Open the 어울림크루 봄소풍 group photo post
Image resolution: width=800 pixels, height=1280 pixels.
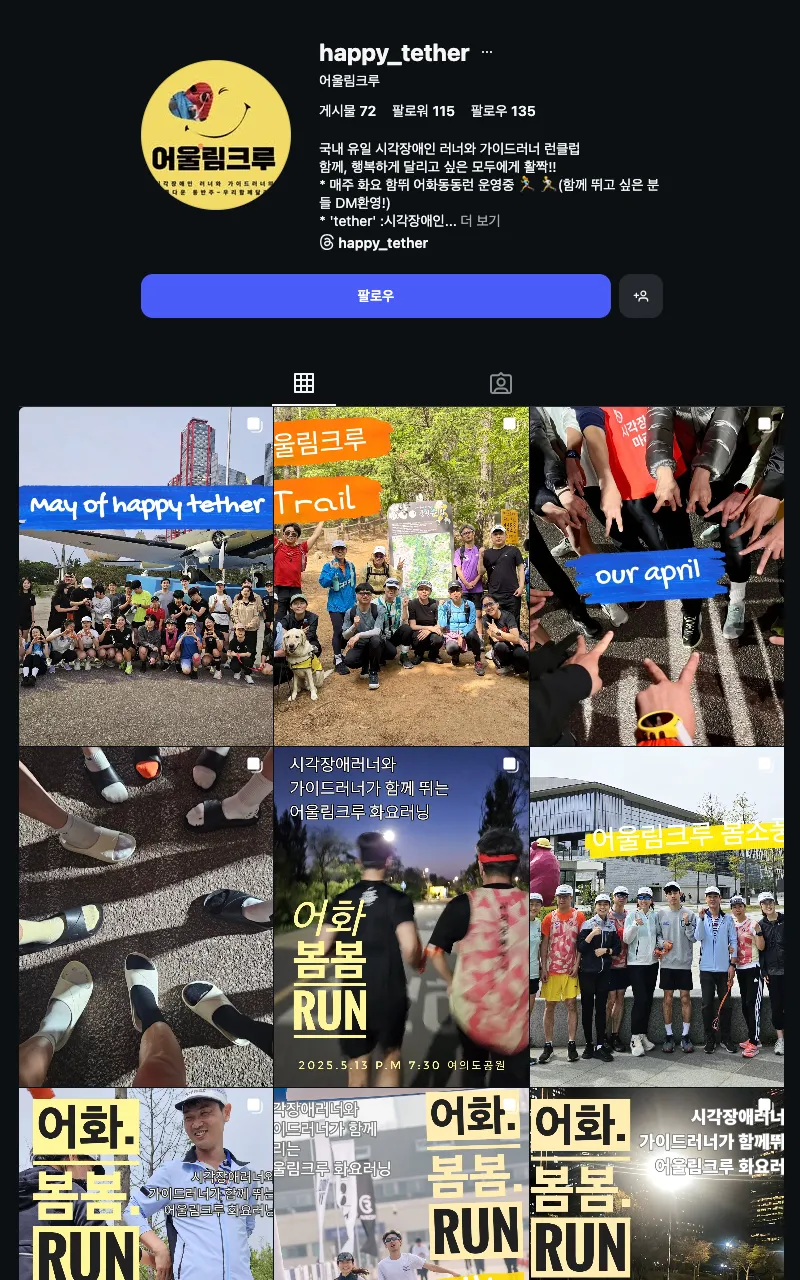657,917
